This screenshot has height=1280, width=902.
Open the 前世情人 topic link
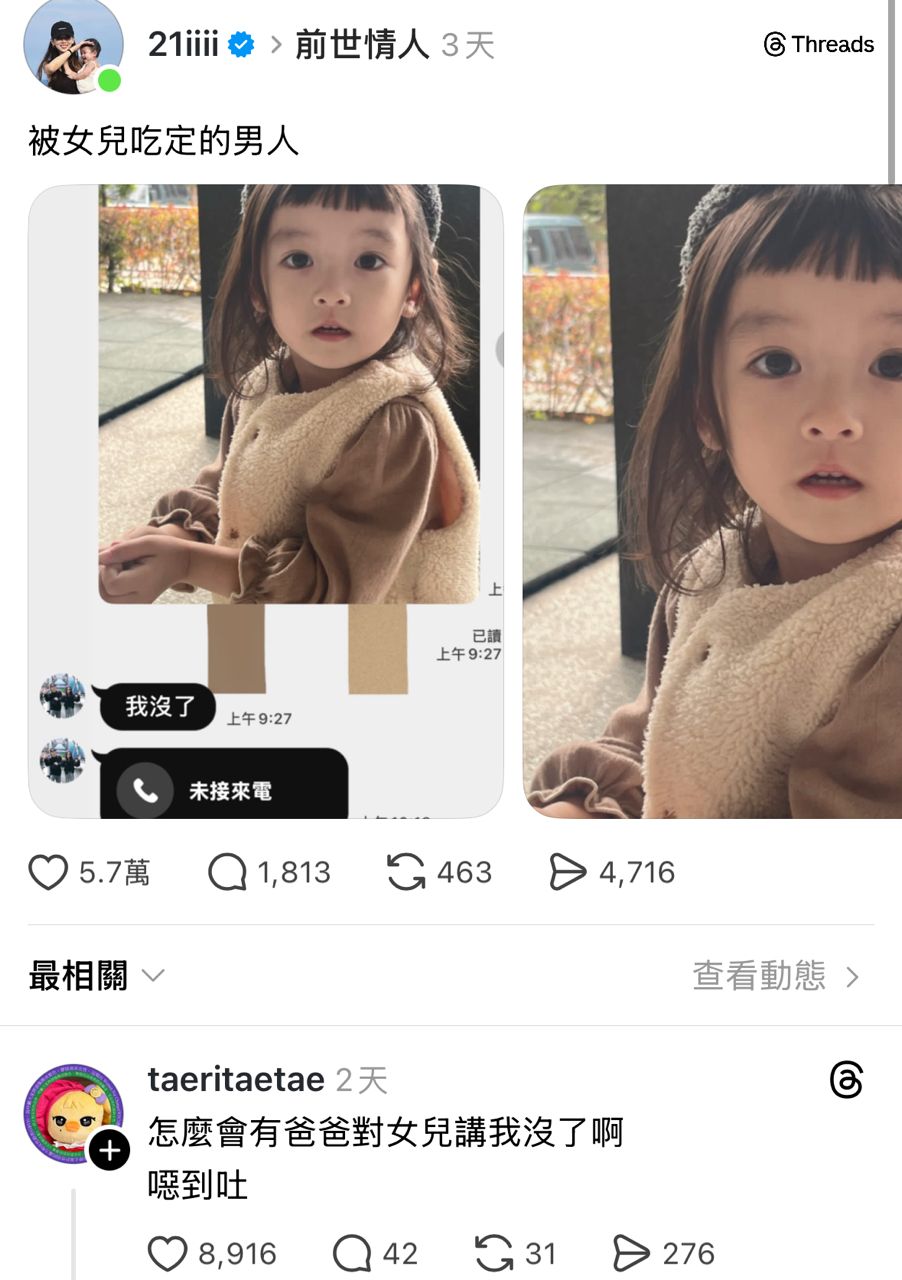coord(362,45)
